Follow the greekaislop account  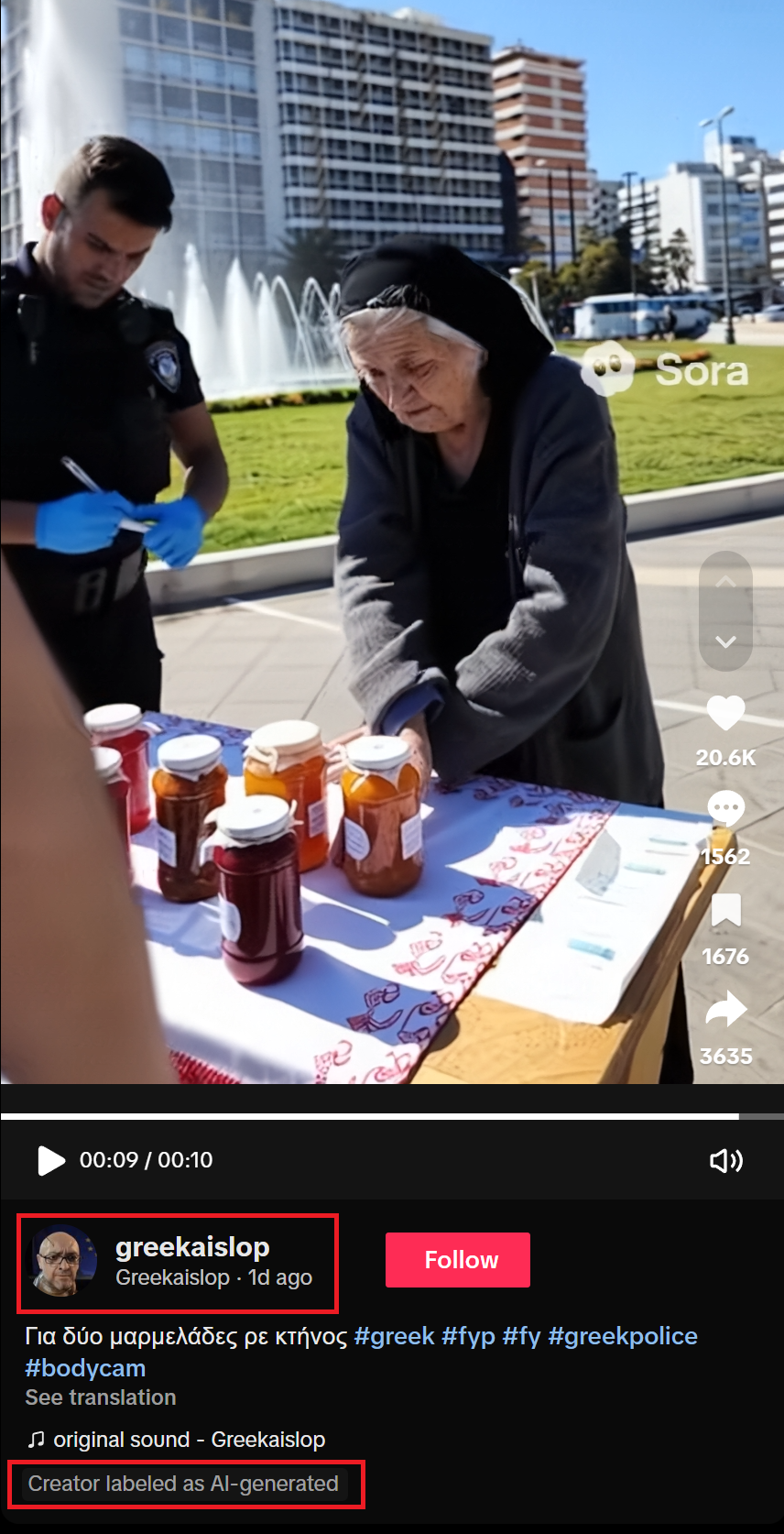457,1260
